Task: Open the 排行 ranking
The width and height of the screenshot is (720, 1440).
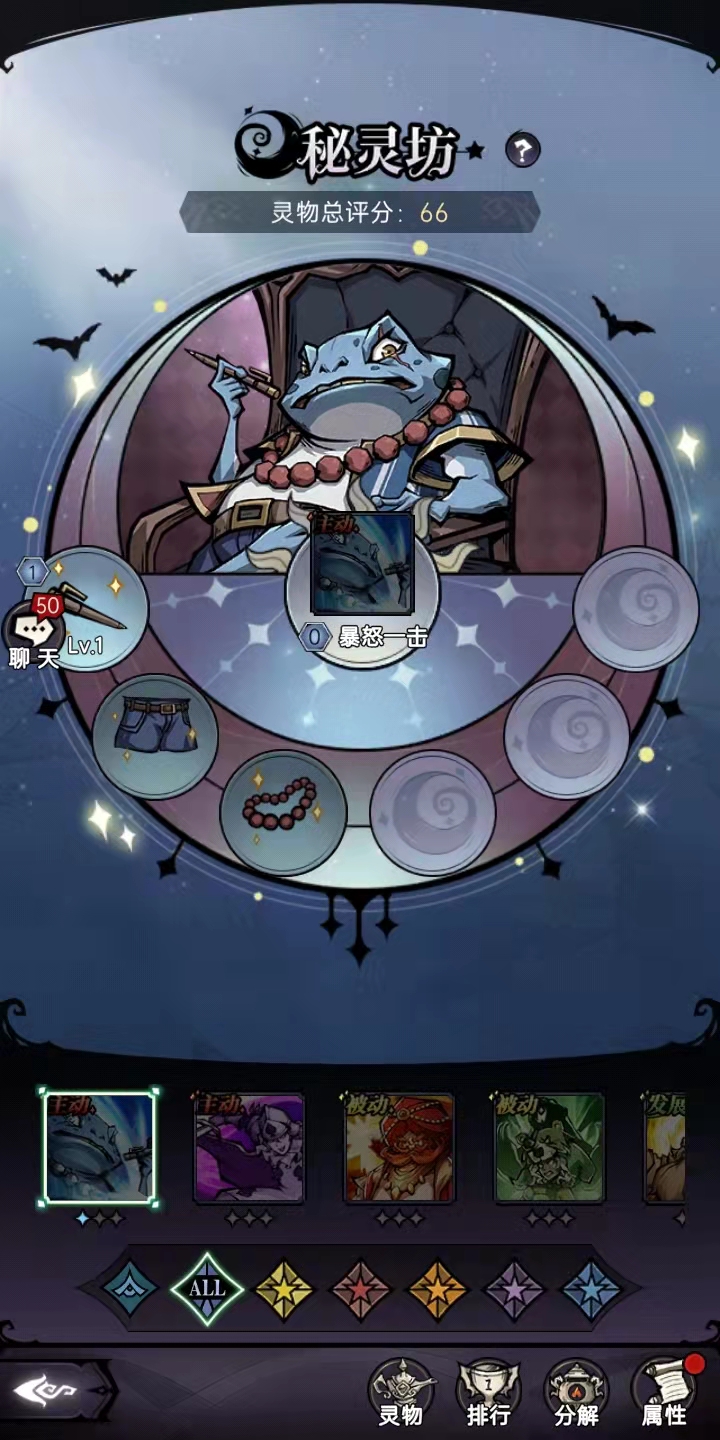Action: [x=488, y=1392]
